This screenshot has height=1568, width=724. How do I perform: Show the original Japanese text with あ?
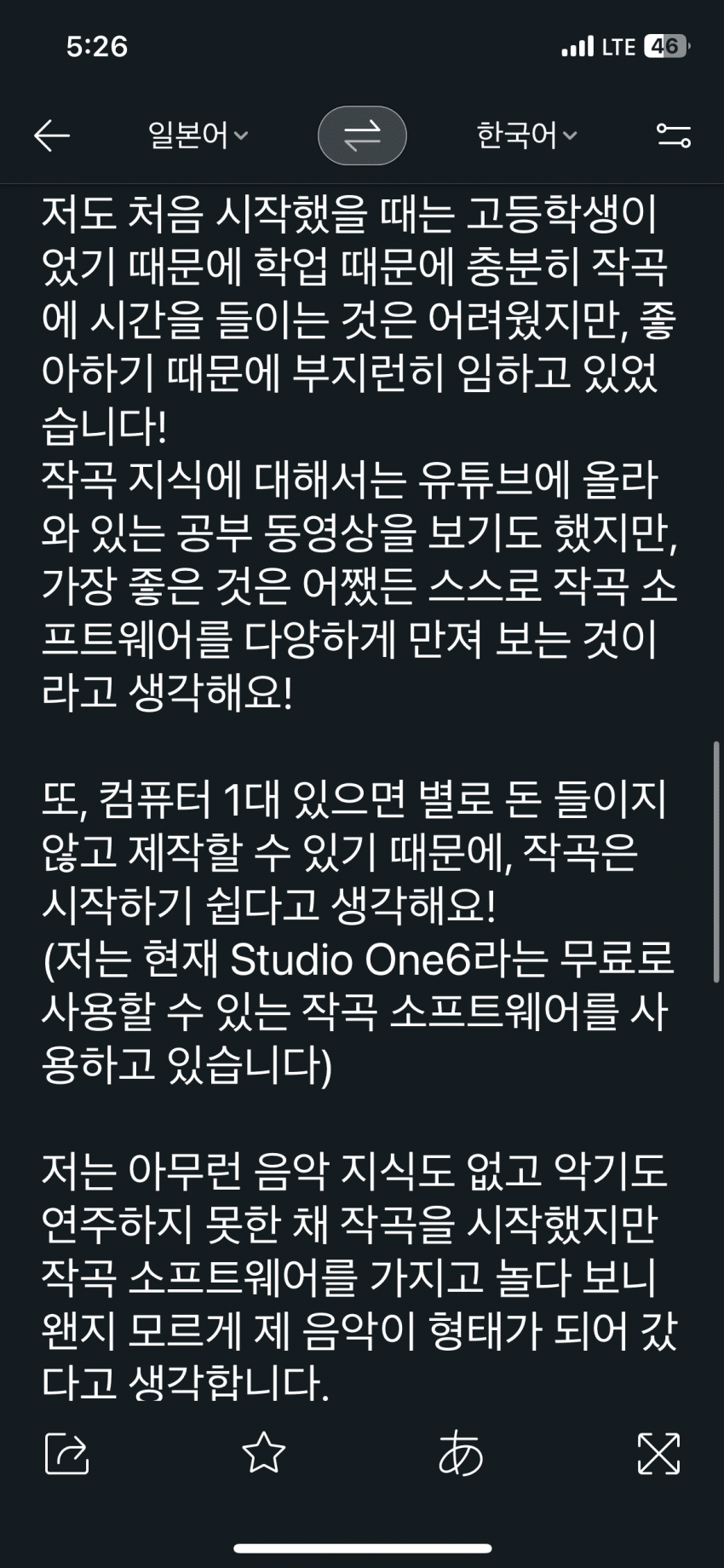click(x=461, y=1453)
